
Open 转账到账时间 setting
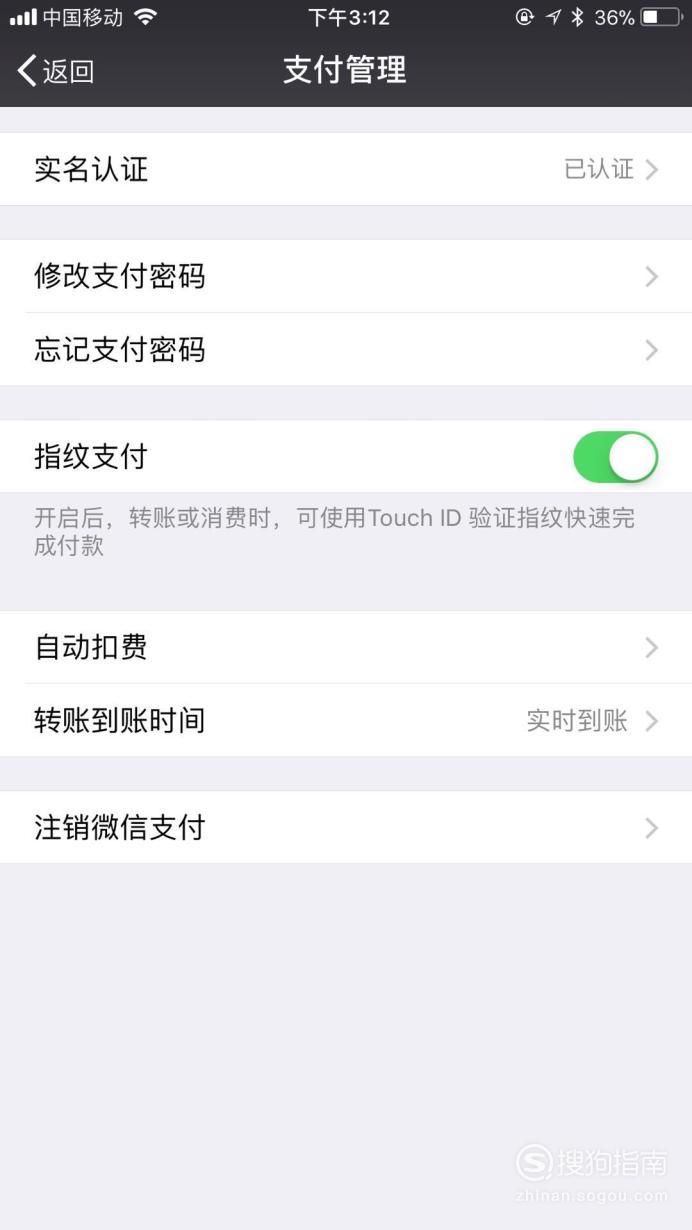coord(346,720)
